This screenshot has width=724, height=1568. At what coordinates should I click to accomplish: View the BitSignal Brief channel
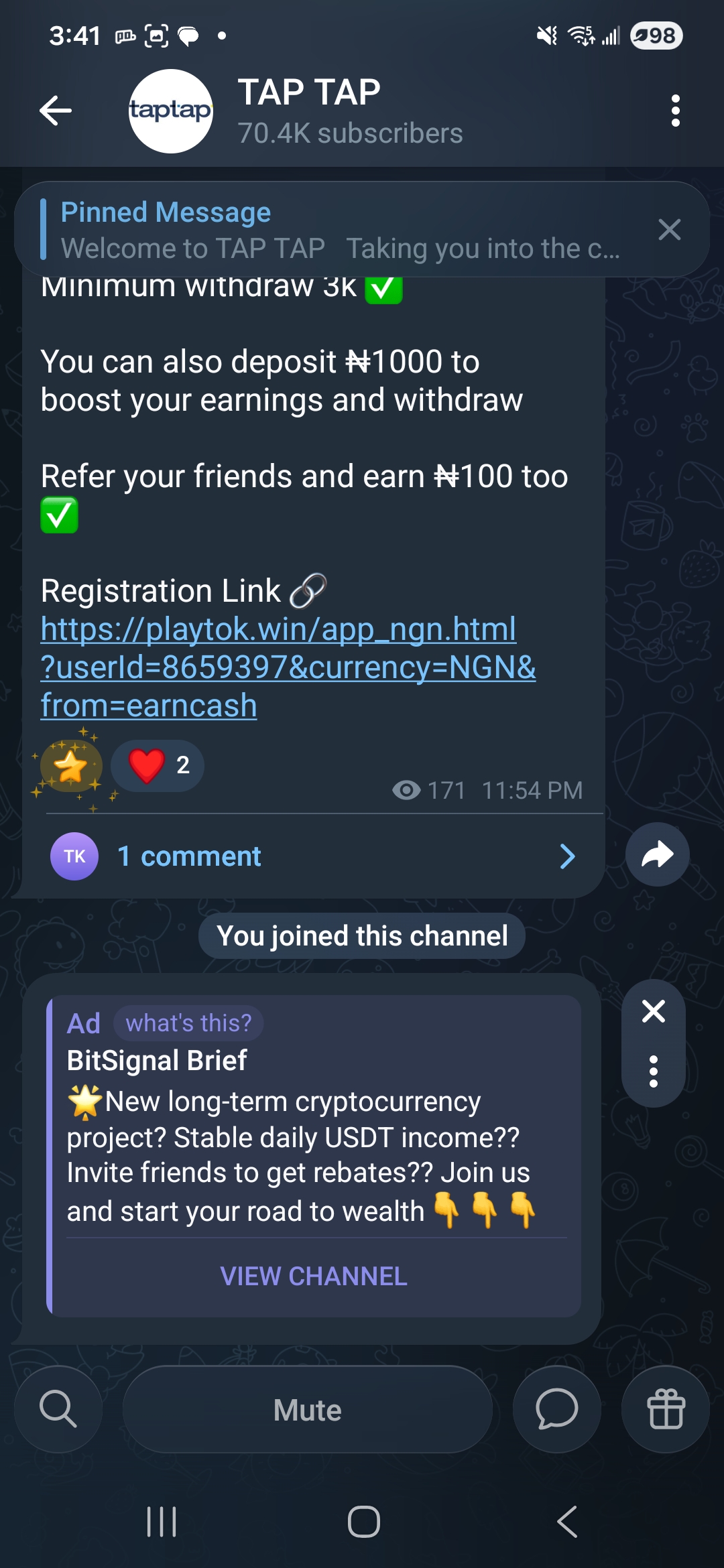pos(314,1277)
